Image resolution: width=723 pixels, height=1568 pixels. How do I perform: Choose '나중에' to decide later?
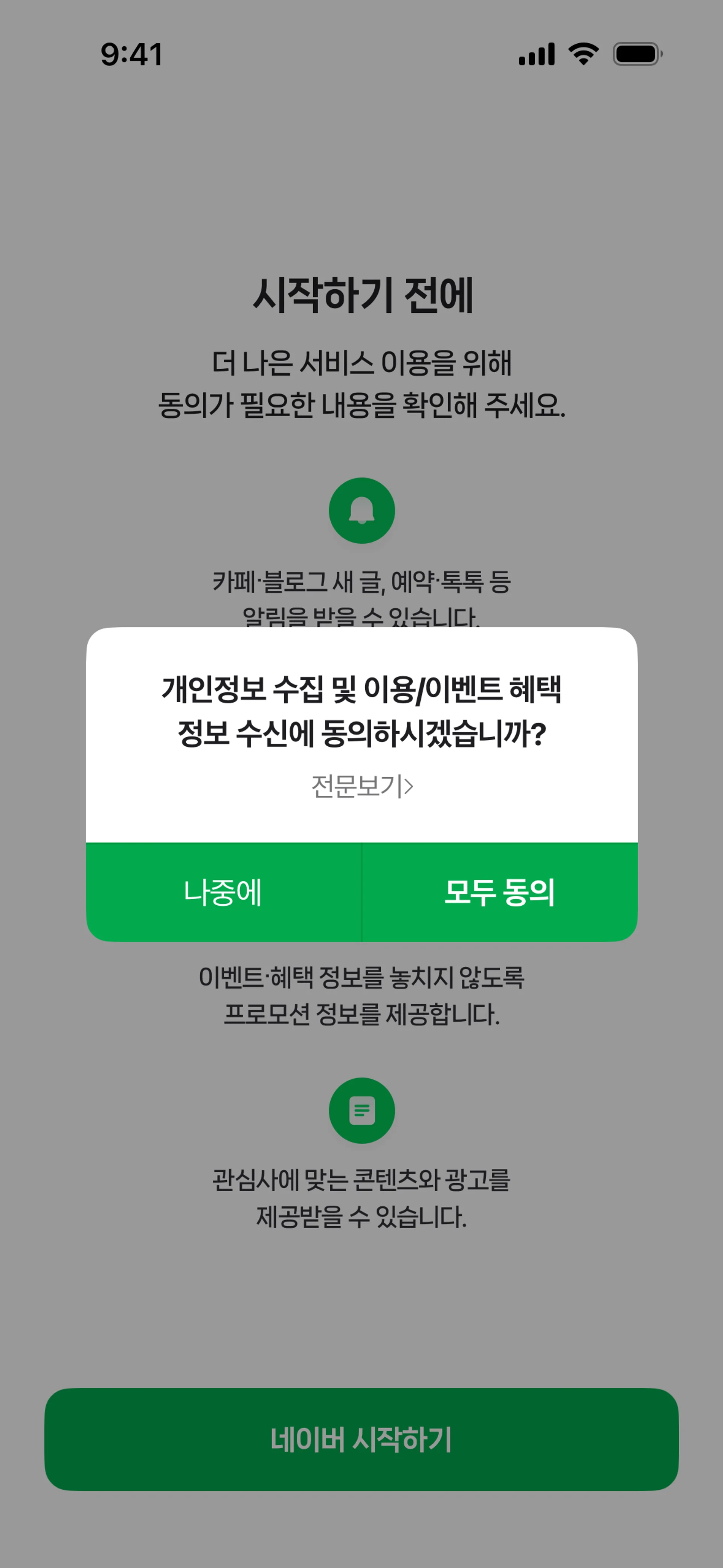pos(223,893)
